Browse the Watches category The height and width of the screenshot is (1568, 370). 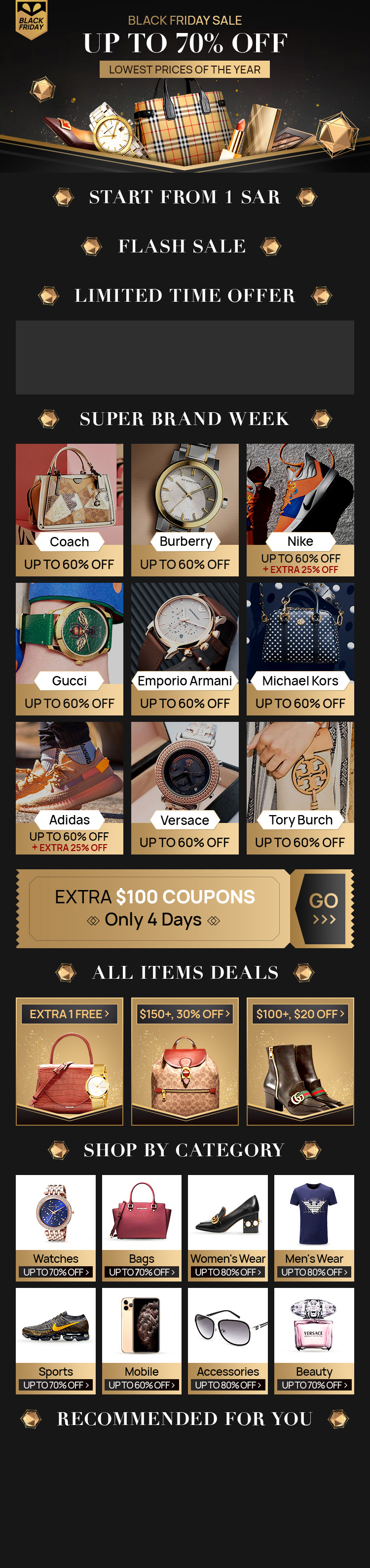tap(55, 1227)
